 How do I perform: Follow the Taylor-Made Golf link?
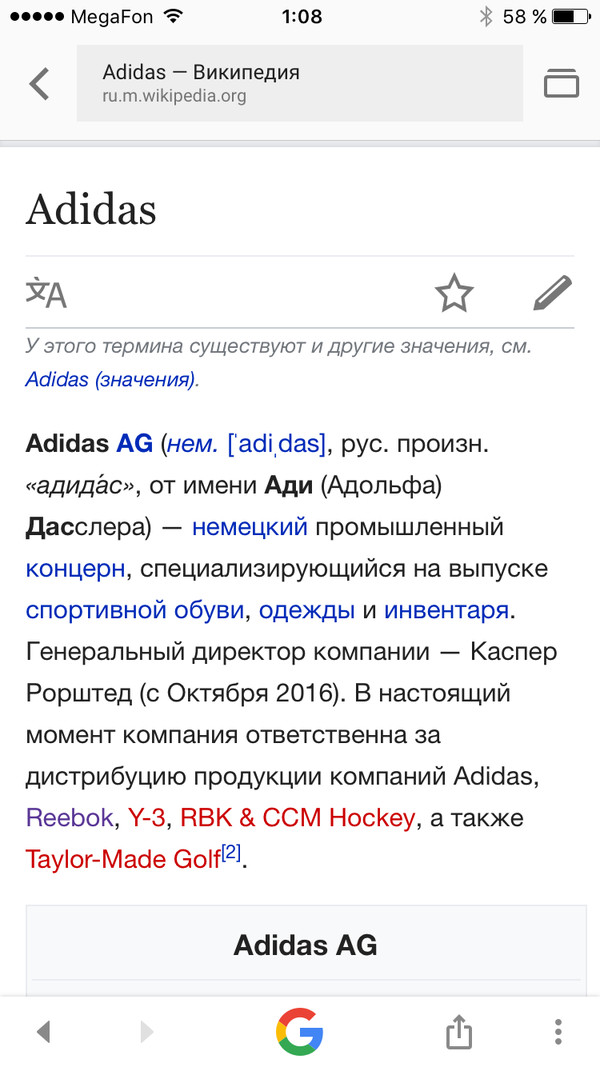(x=122, y=858)
